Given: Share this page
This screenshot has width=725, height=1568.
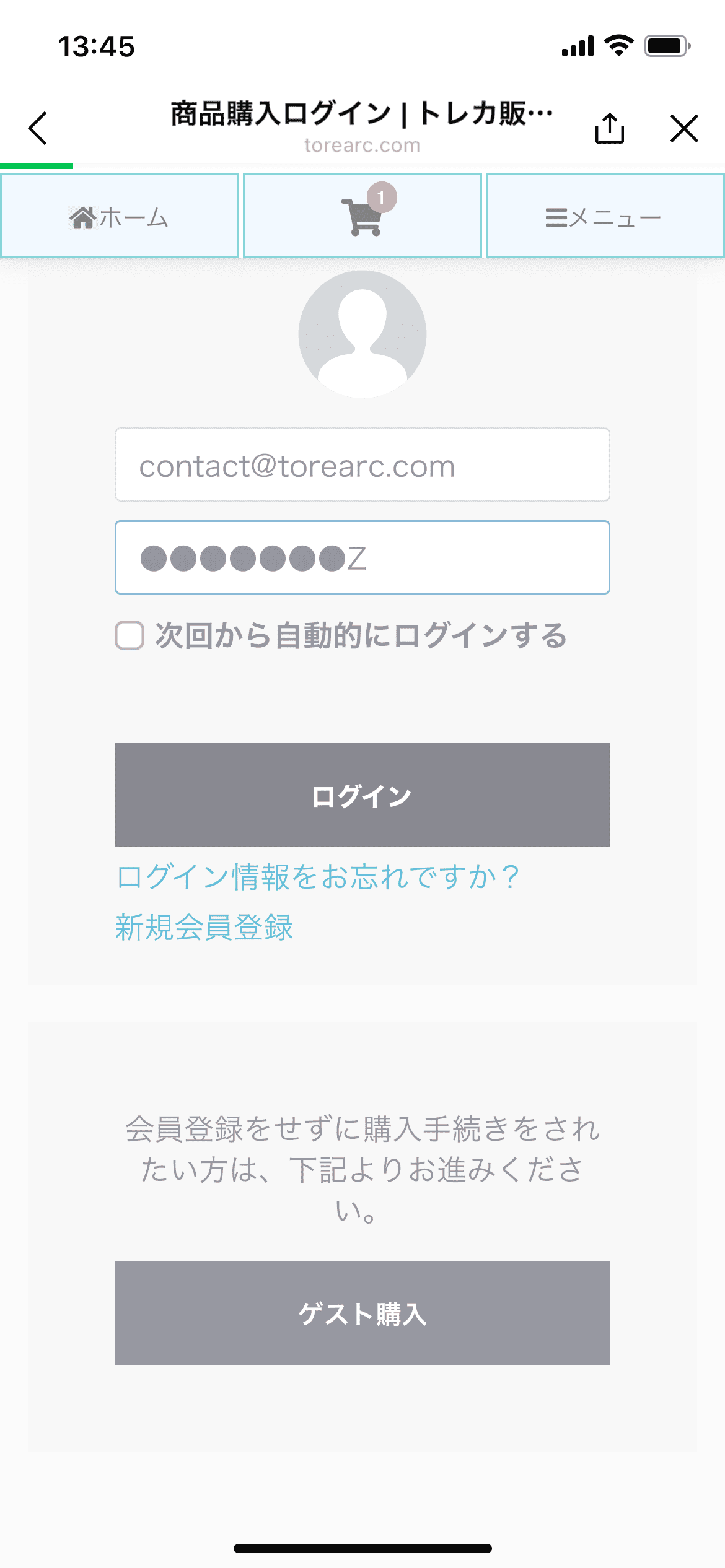Looking at the screenshot, I should (x=610, y=128).
